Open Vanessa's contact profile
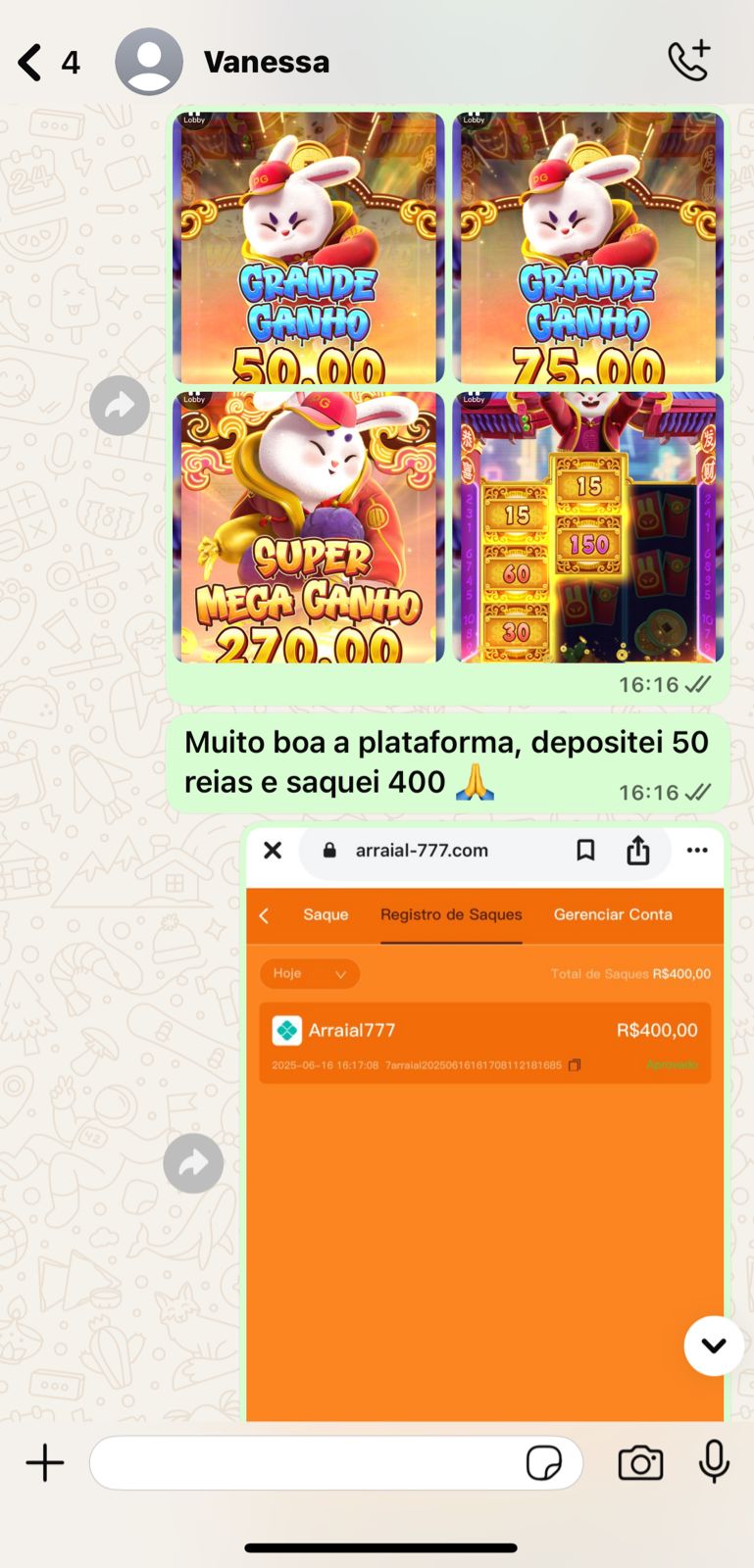Viewport: 754px width, 1568px height. coord(266,62)
